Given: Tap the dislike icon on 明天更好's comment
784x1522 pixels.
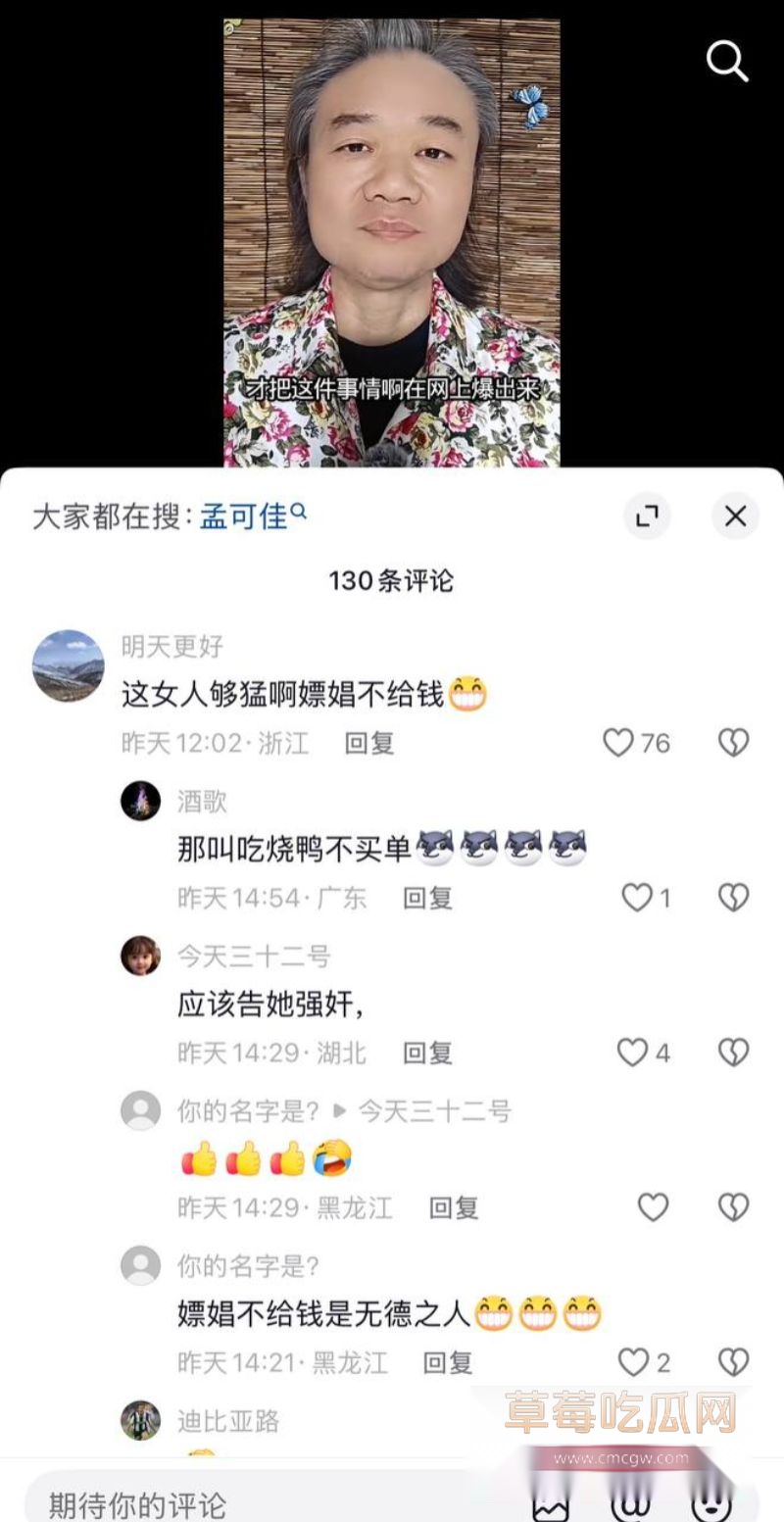Looking at the screenshot, I should [x=733, y=743].
